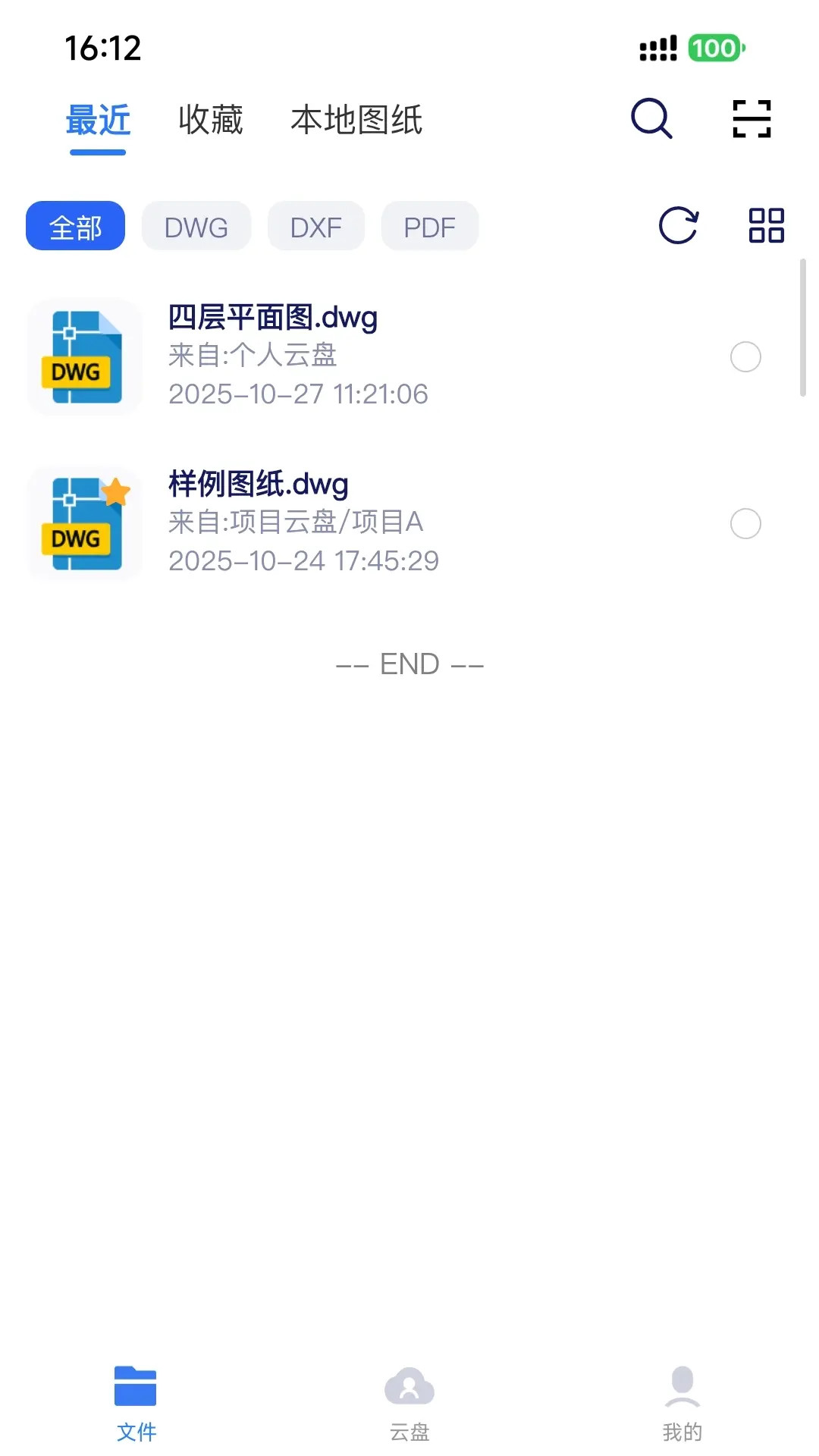
Task: Filter files by DWG format
Action: (196, 226)
